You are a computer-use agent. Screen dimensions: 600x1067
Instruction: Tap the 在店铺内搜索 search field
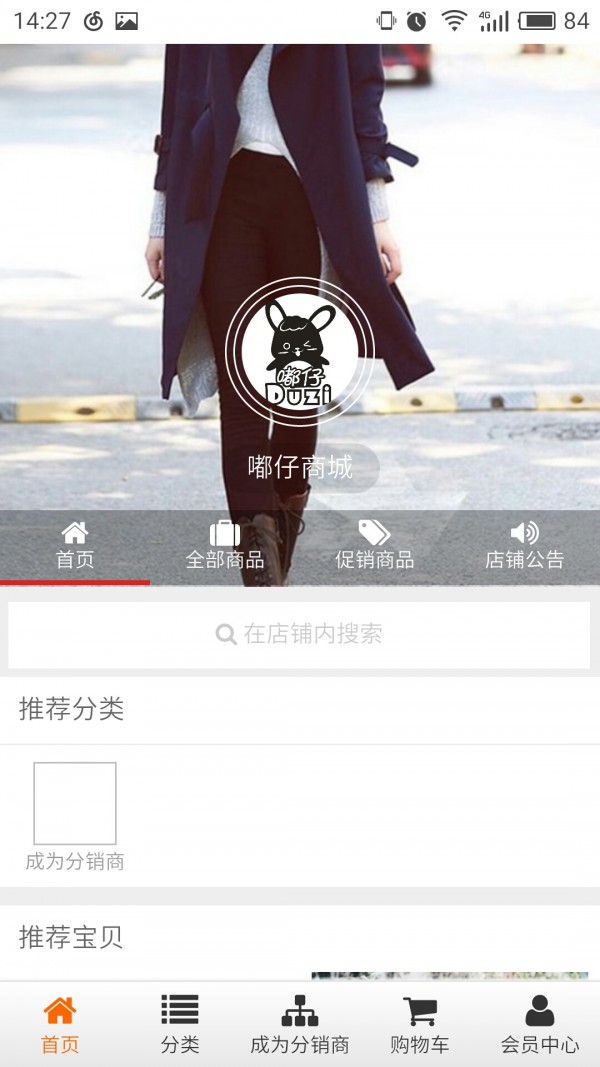(299, 634)
